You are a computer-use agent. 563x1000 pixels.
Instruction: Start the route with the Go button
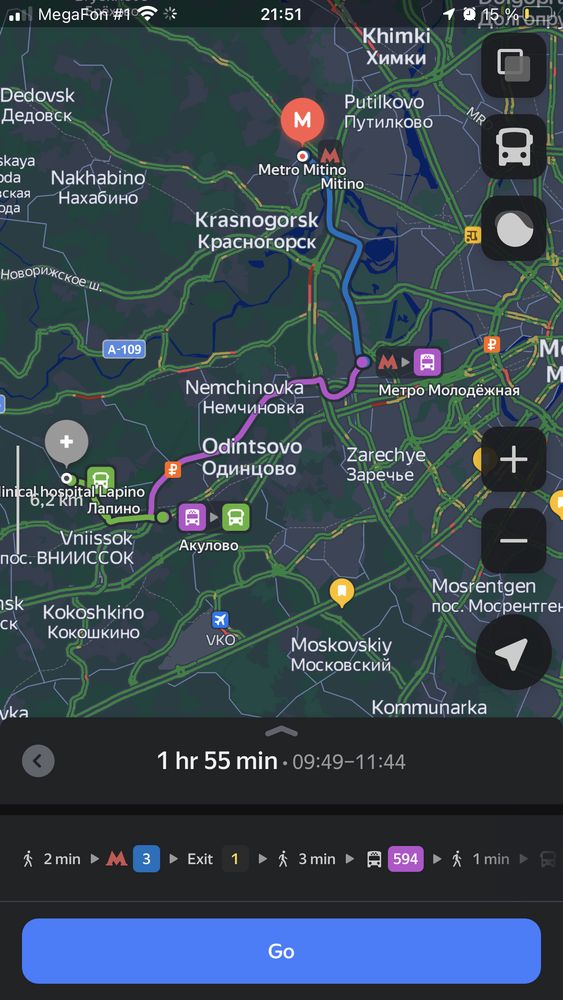(x=281, y=951)
